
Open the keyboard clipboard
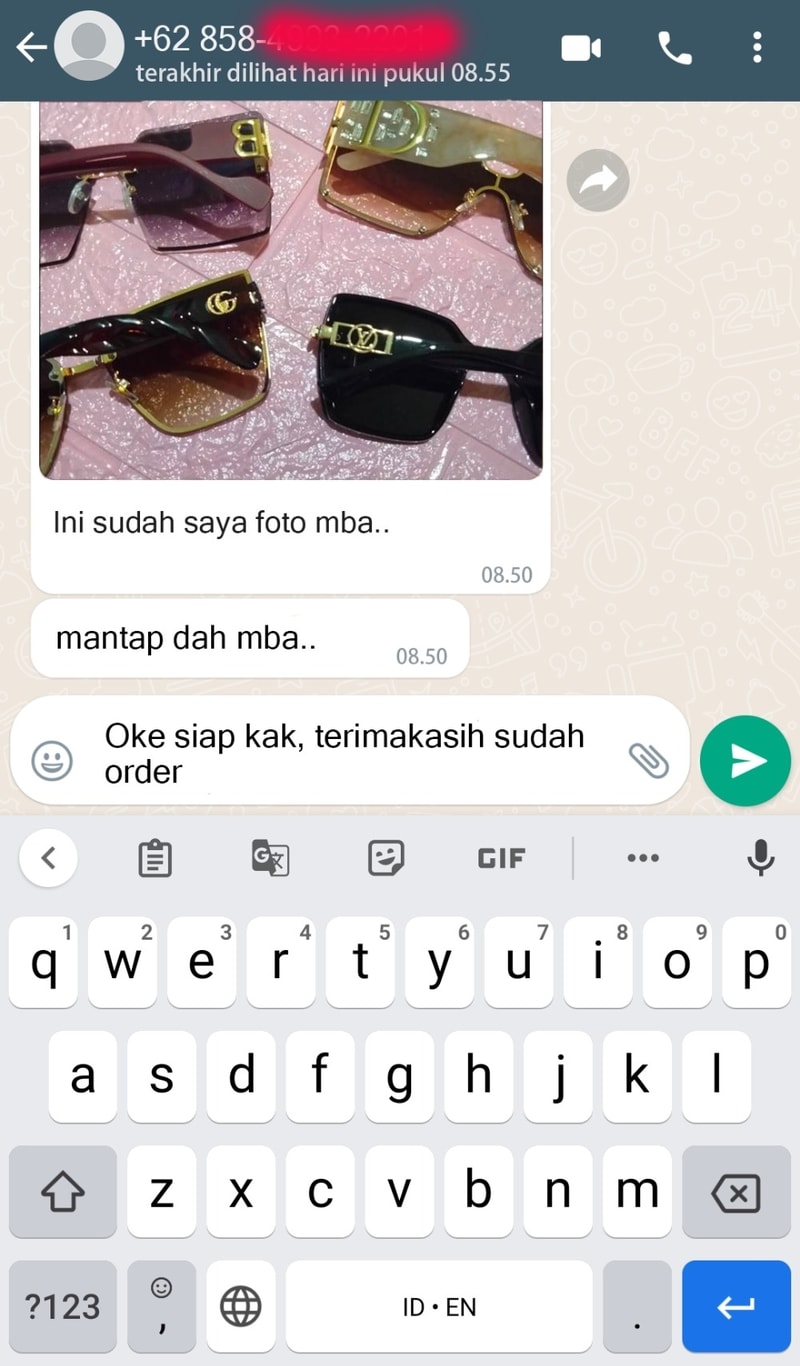[154, 858]
